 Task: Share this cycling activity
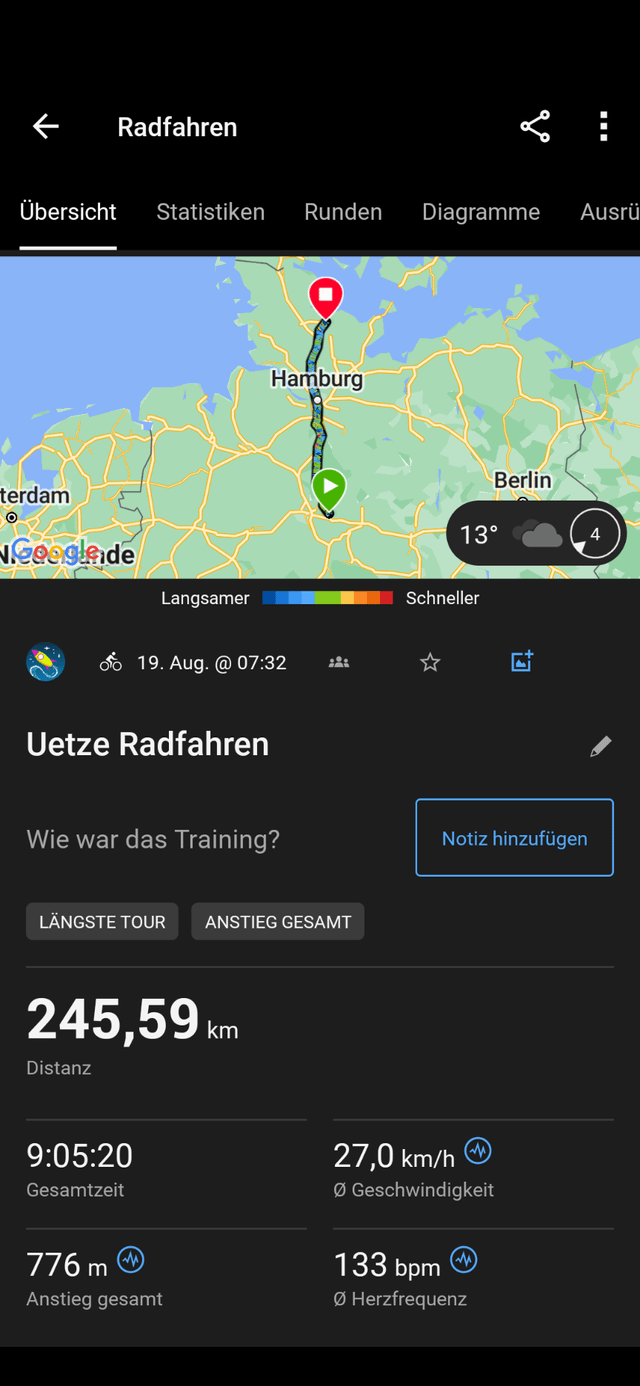pyautogui.click(x=535, y=127)
